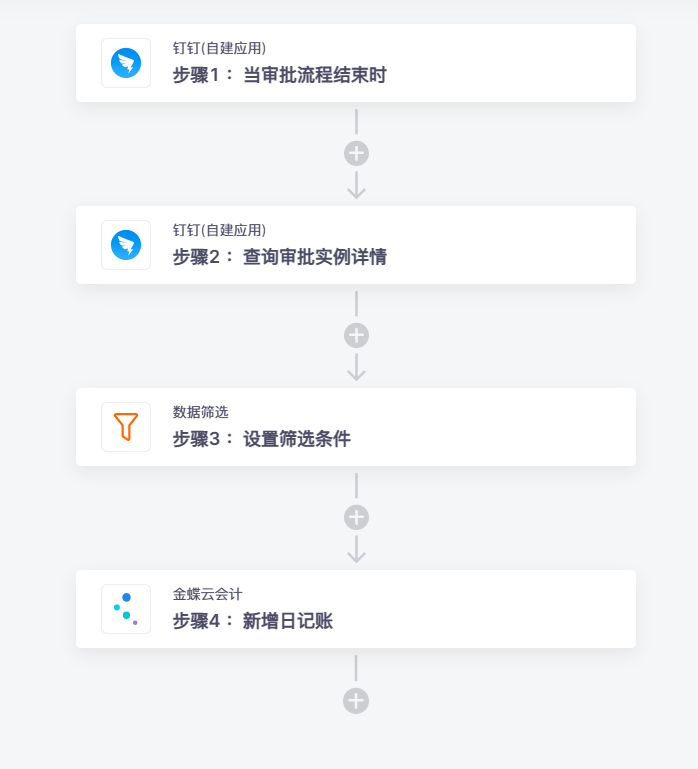698x769 pixels.
Task: Open step 1 当审批流程结束时 card
Action: 355,63
